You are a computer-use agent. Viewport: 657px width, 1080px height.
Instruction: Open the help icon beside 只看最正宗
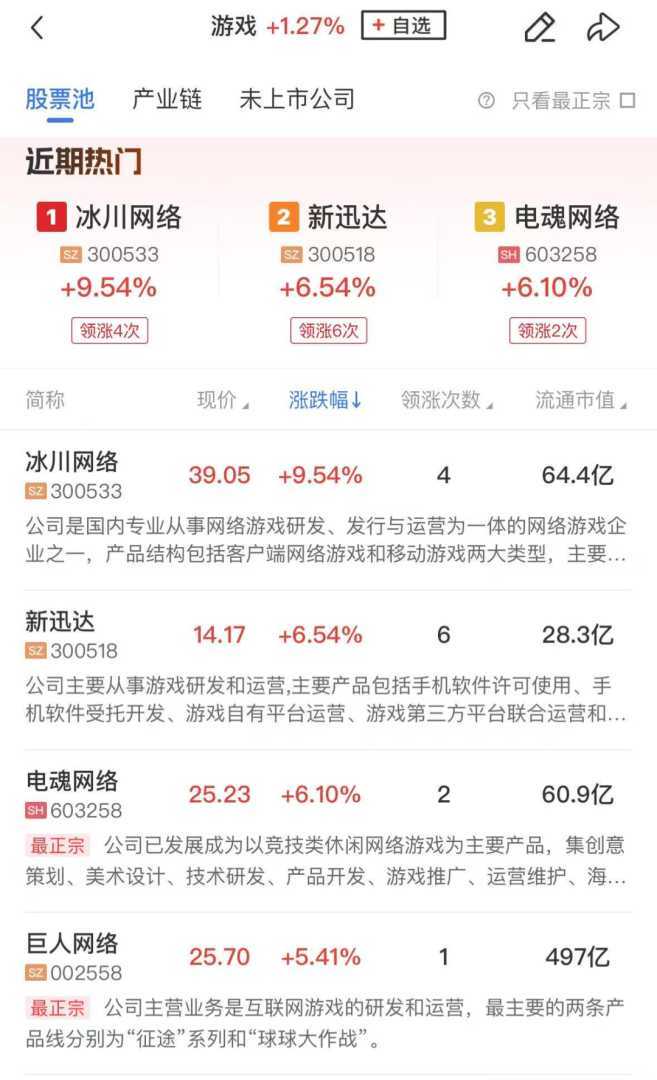(486, 100)
